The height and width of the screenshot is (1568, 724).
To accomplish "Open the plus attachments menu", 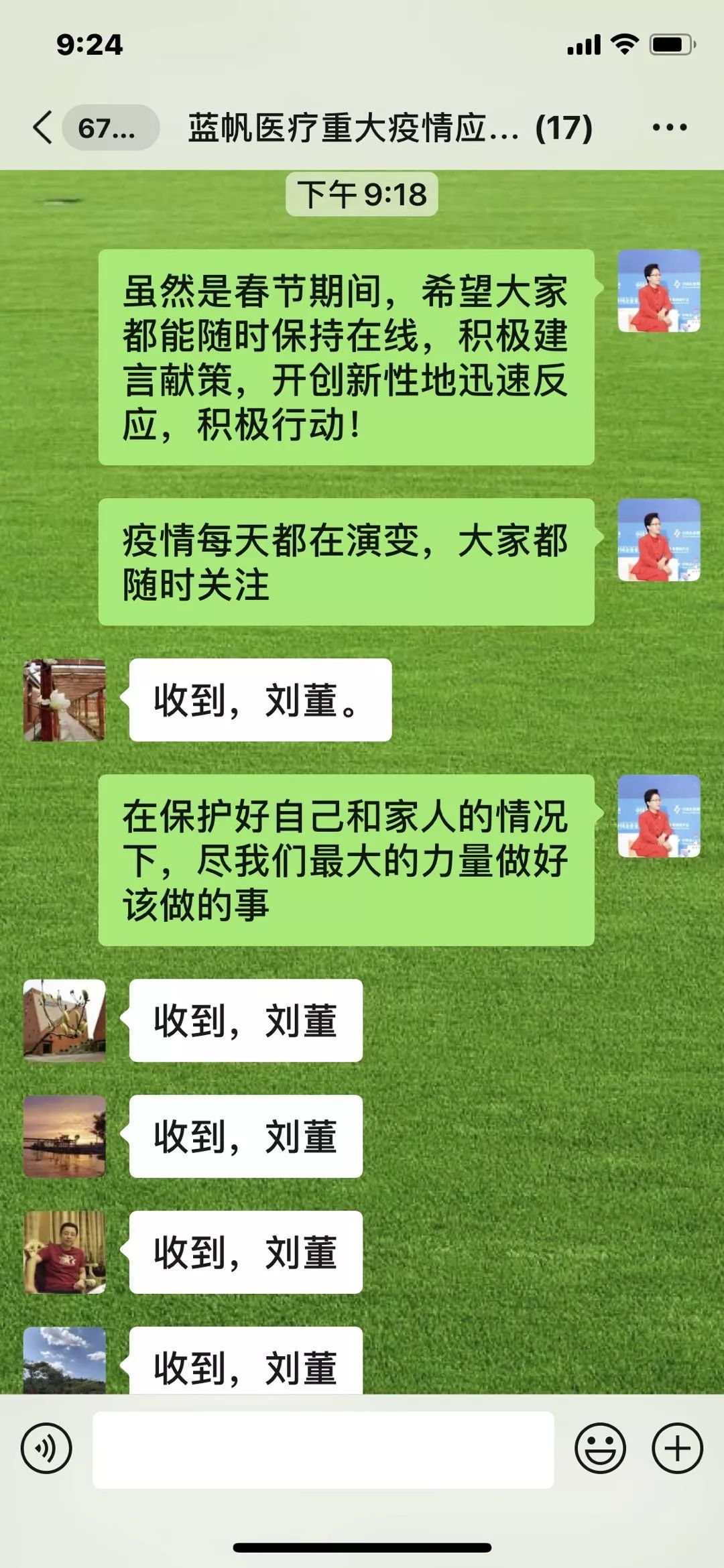I will pyautogui.click(x=677, y=1449).
